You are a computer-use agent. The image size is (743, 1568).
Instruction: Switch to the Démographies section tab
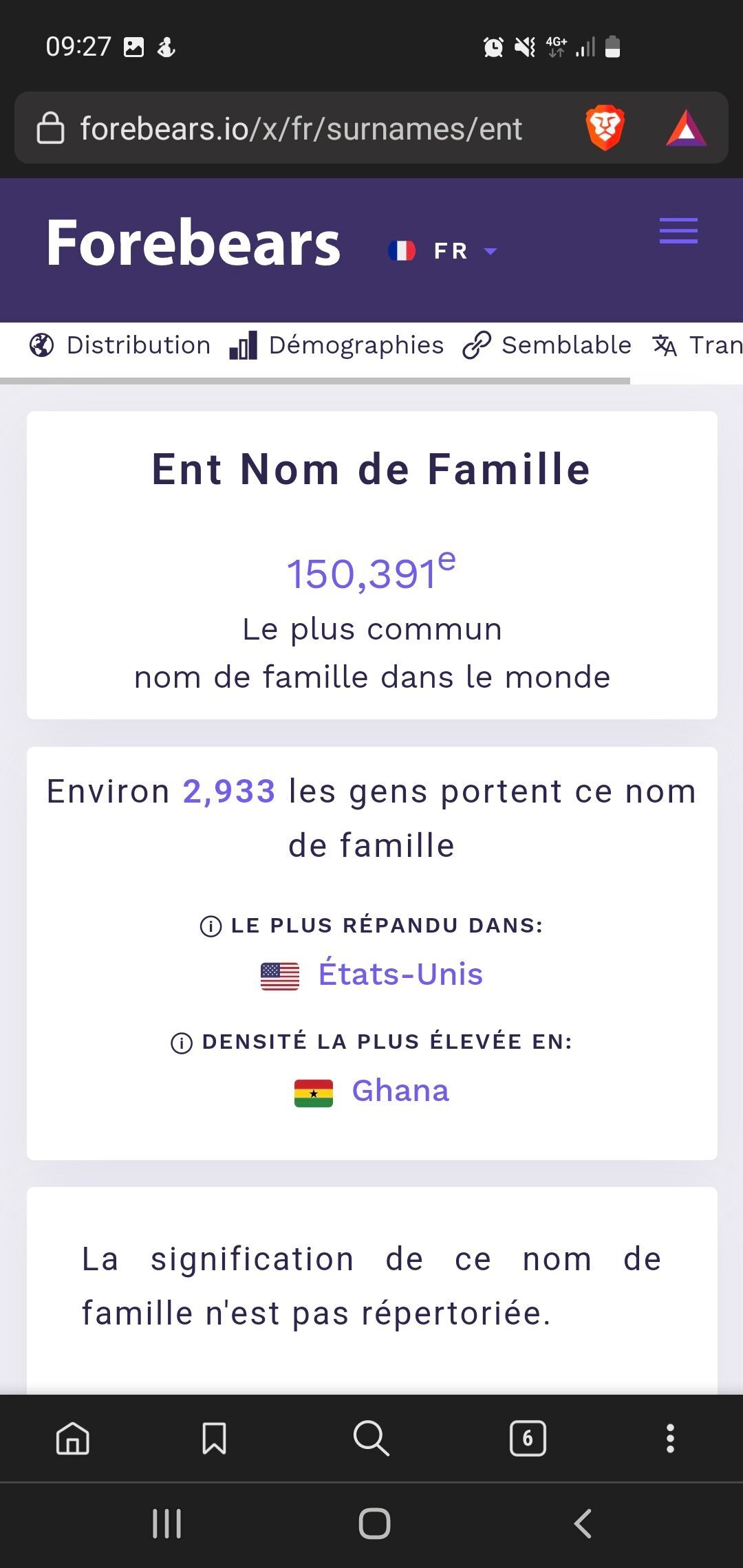(x=336, y=345)
